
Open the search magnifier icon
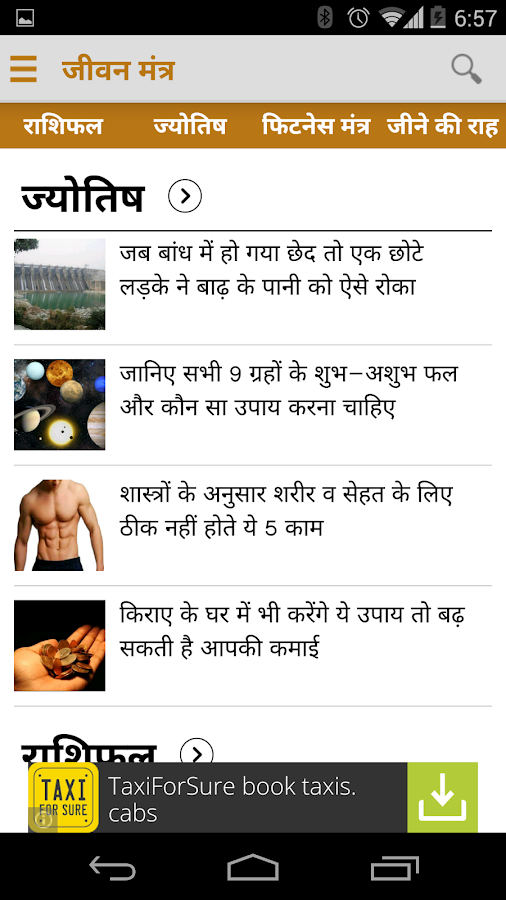point(466,69)
